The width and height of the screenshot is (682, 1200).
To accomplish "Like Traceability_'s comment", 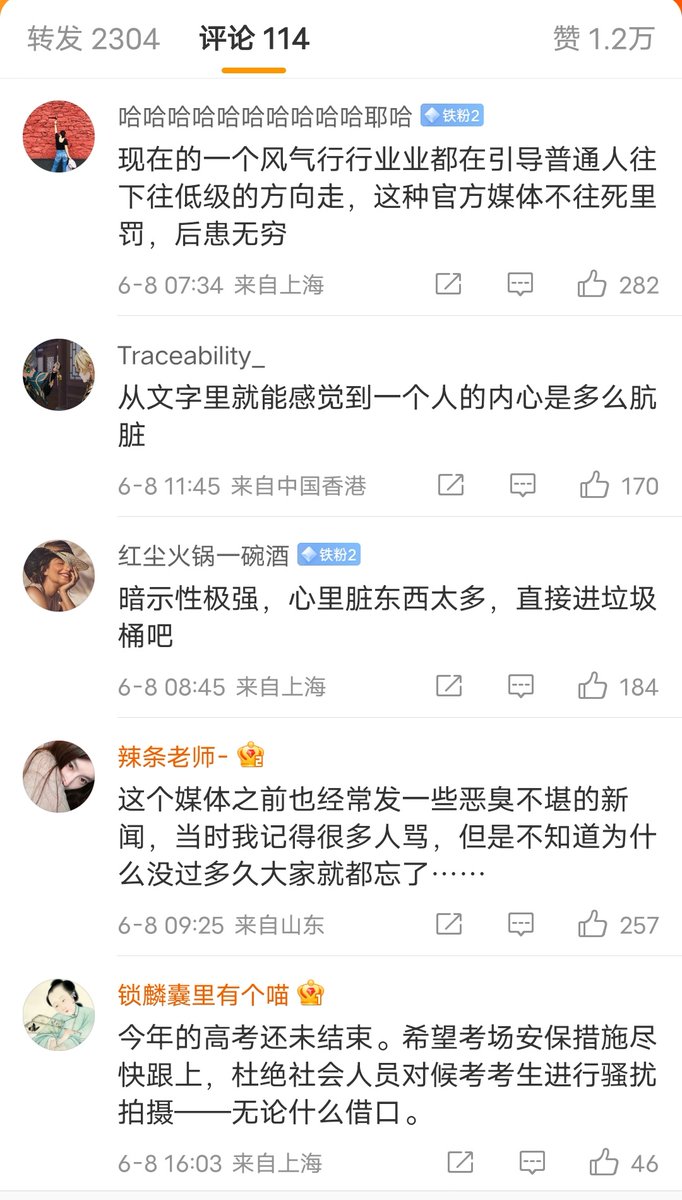I will [x=595, y=486].
